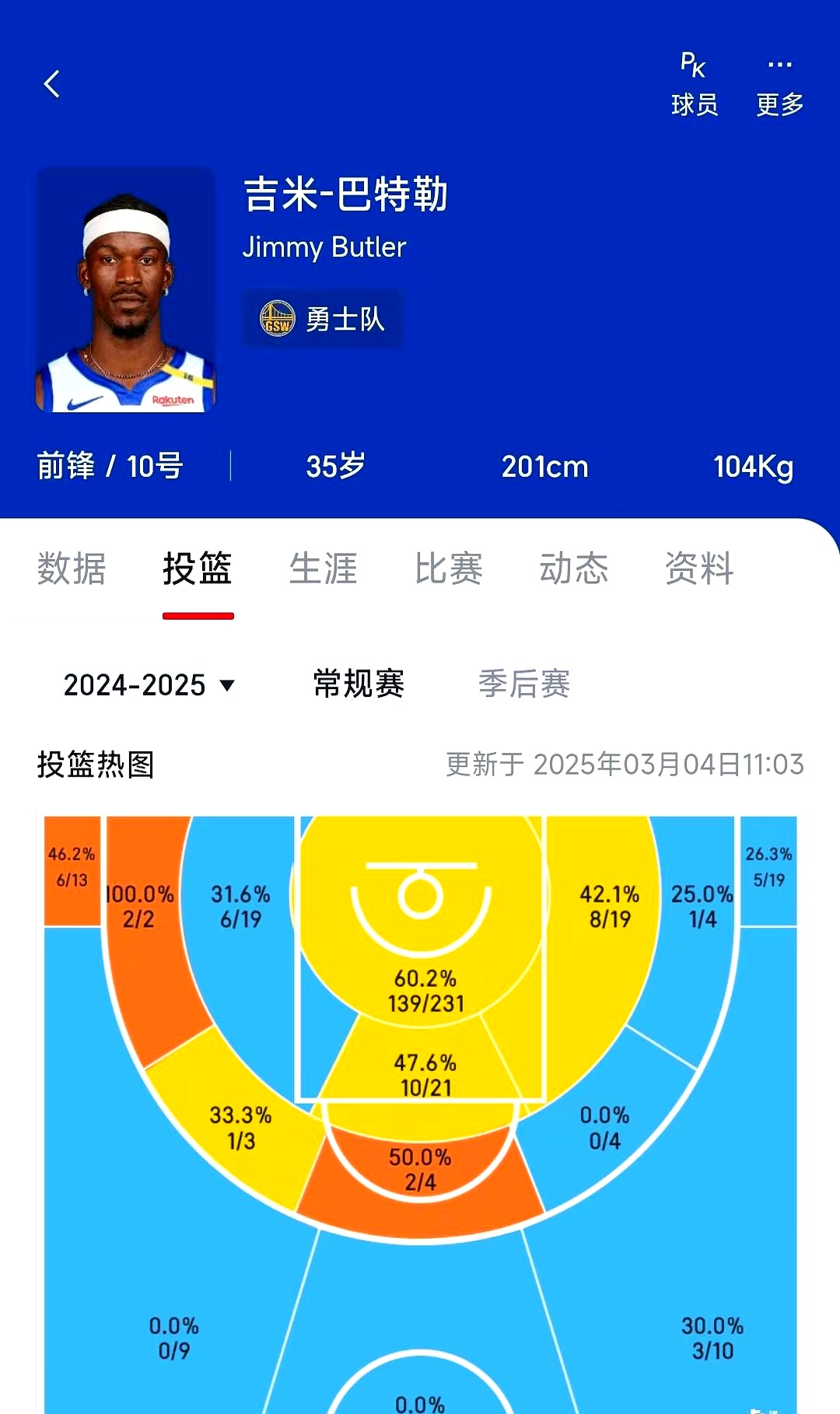This screenshot has width=840, height=1414.
Task: Open the 动态 news tab
Action: pos(576,570)
